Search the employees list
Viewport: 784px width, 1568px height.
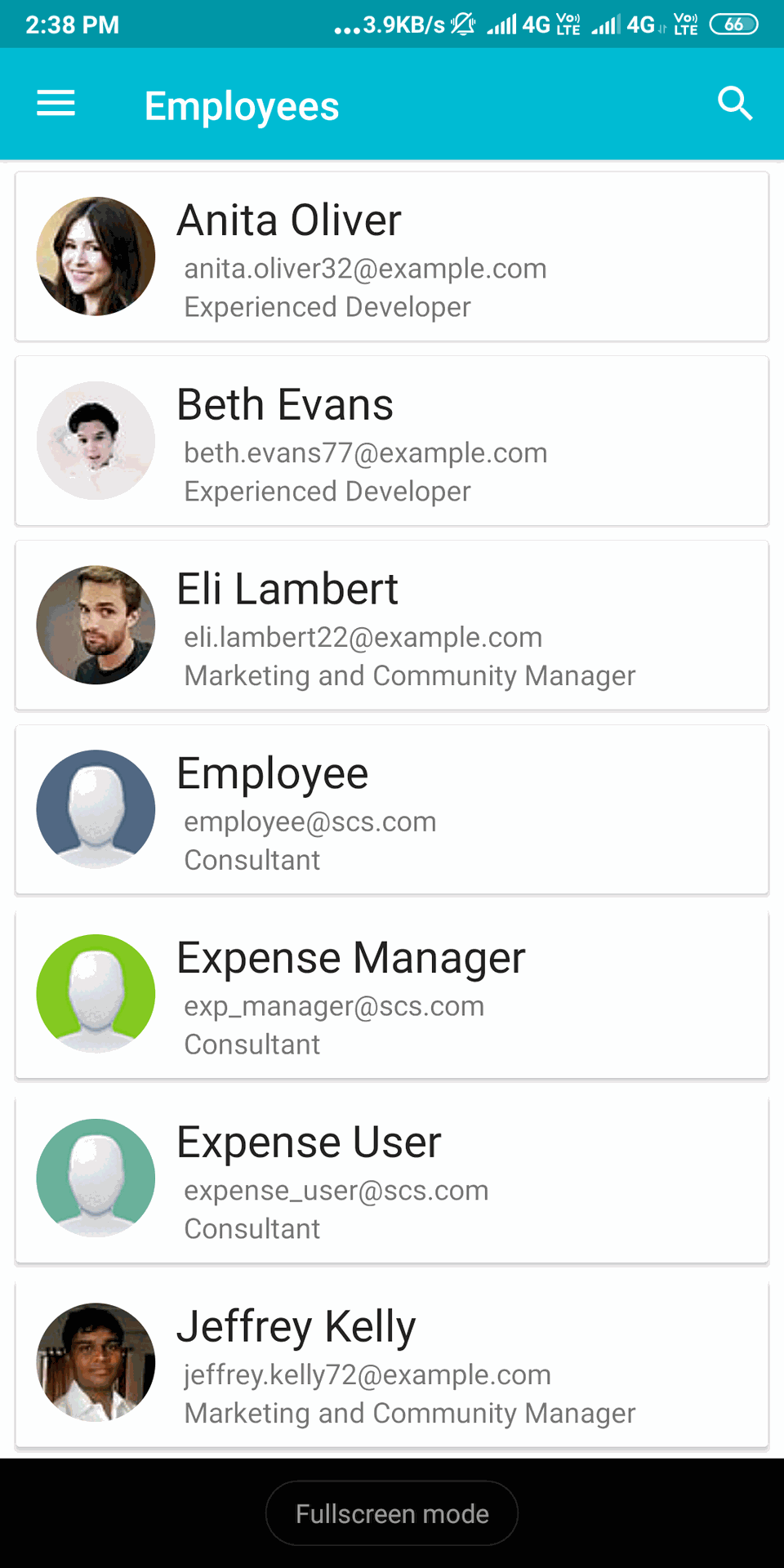[x=734, y=104]
